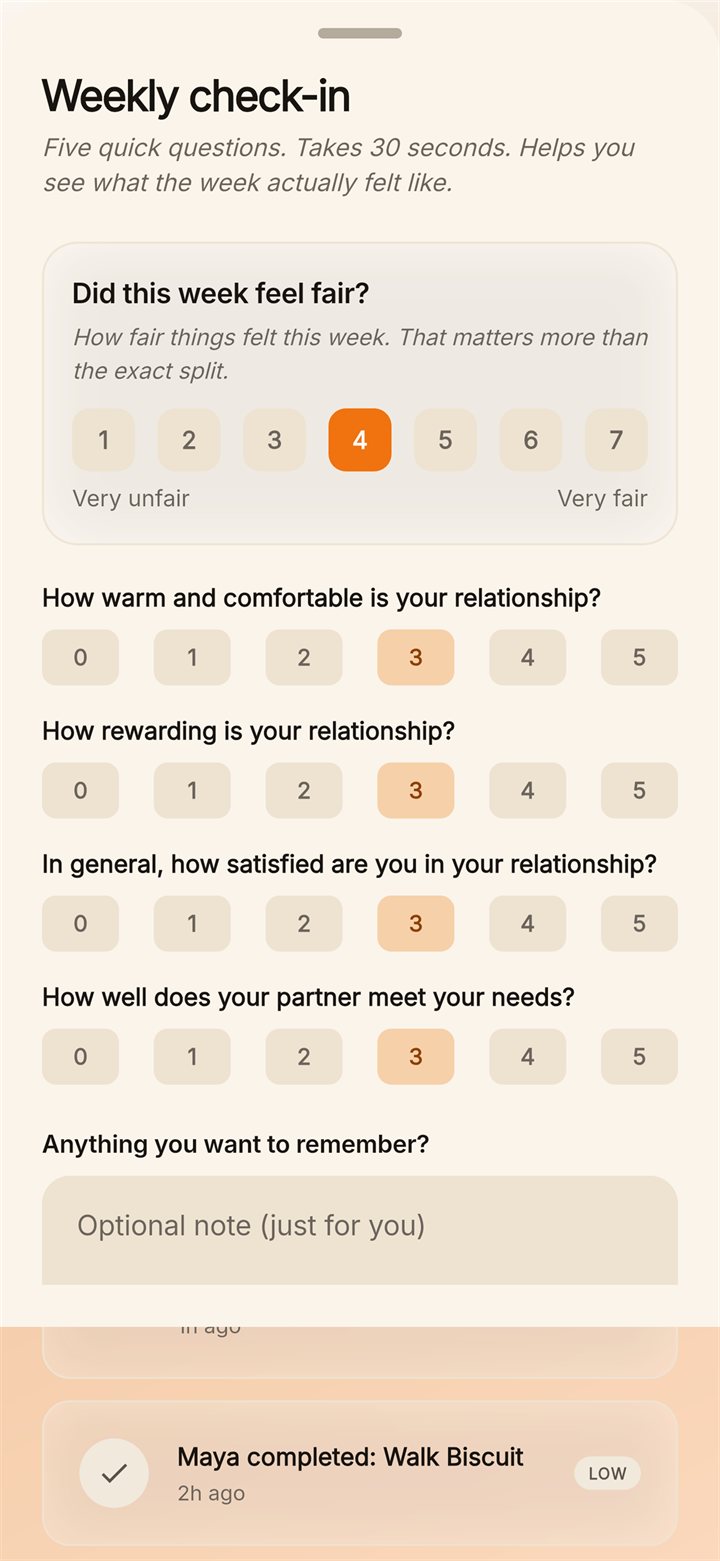Set warm and comfortable rating to 2
Image resolution: width=720 pixels, height=1561 pixels.
coord(304,657)
